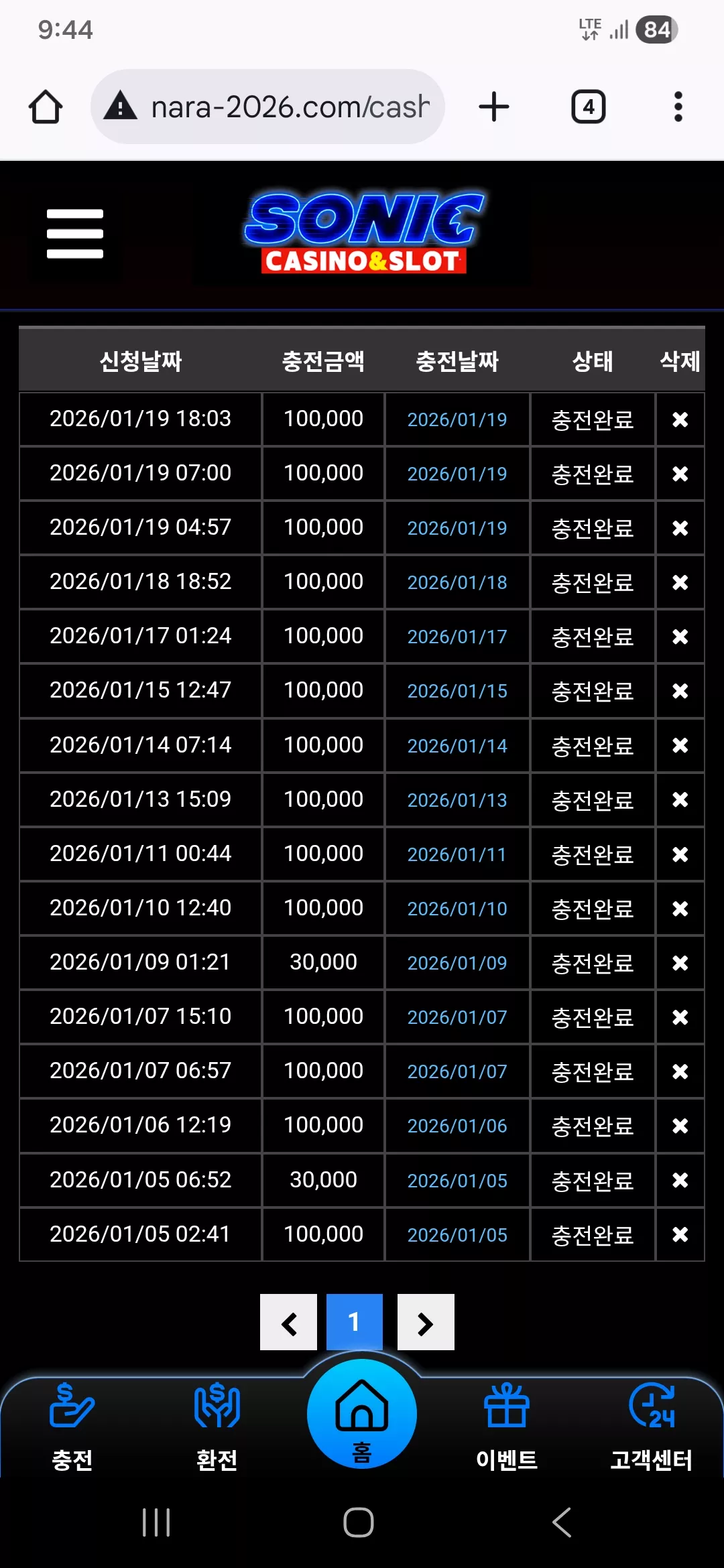Delete the 2026/01/19 18:03 record

680,420
